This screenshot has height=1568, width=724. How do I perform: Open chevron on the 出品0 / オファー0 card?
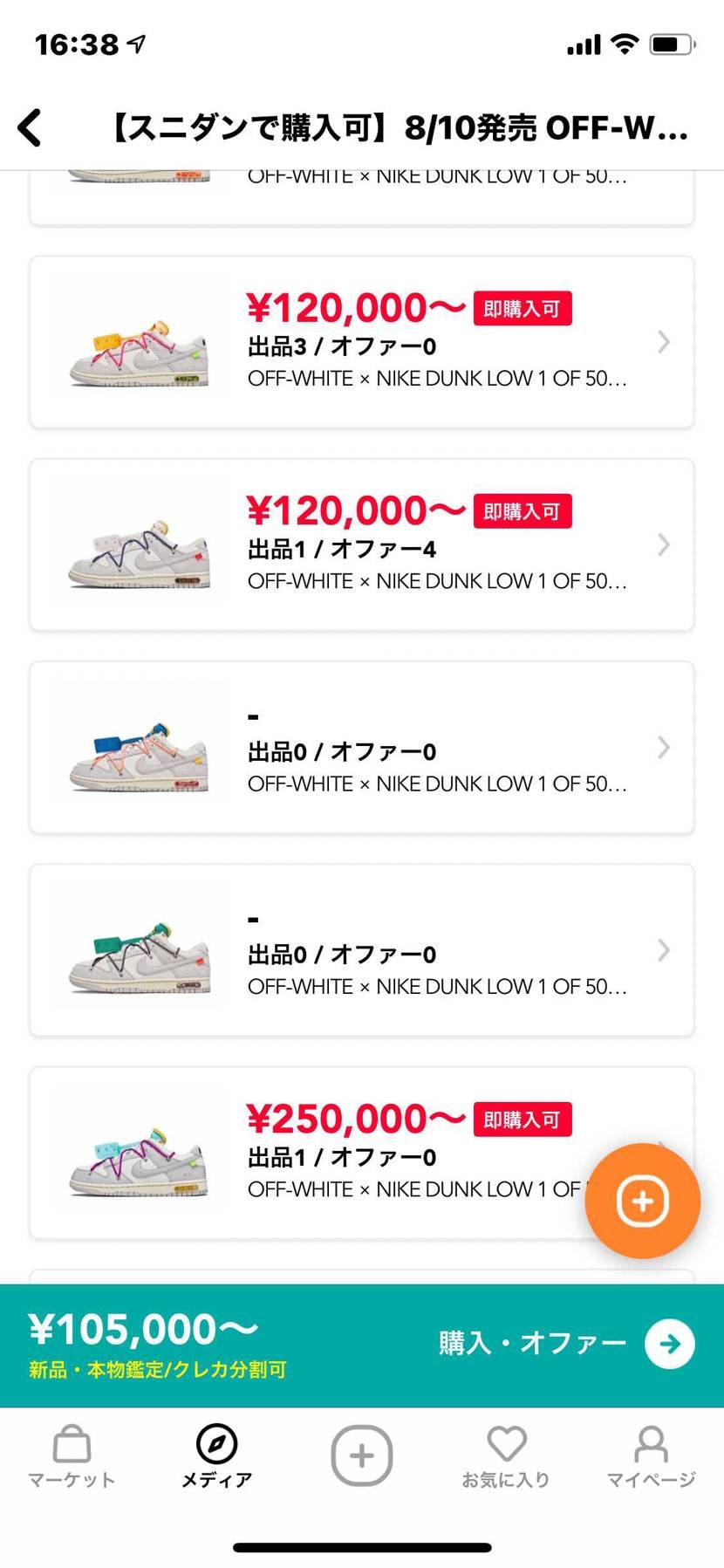[x=664, y=748]
